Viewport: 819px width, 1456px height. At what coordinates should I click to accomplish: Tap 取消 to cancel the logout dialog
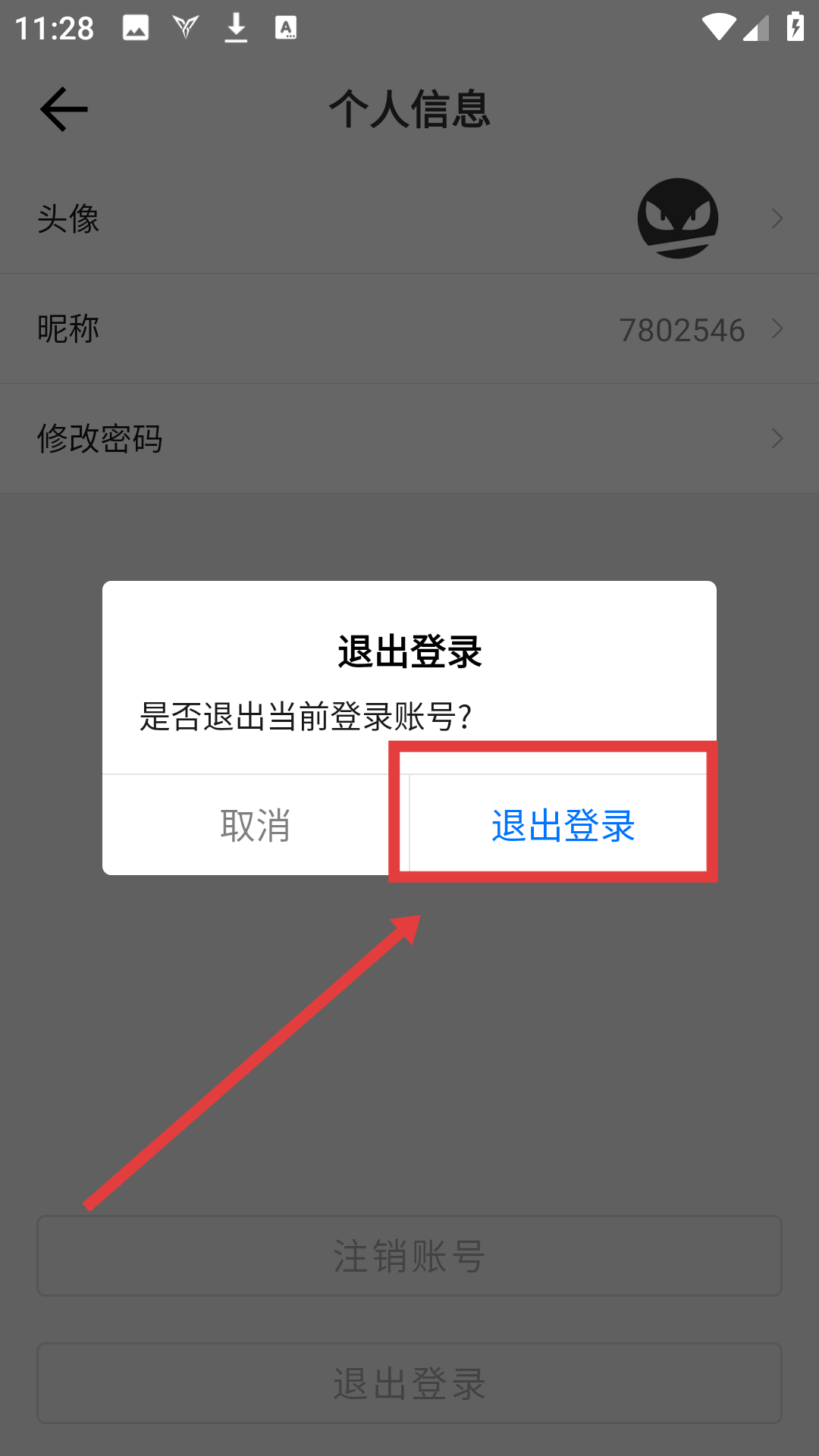(256, 825)
